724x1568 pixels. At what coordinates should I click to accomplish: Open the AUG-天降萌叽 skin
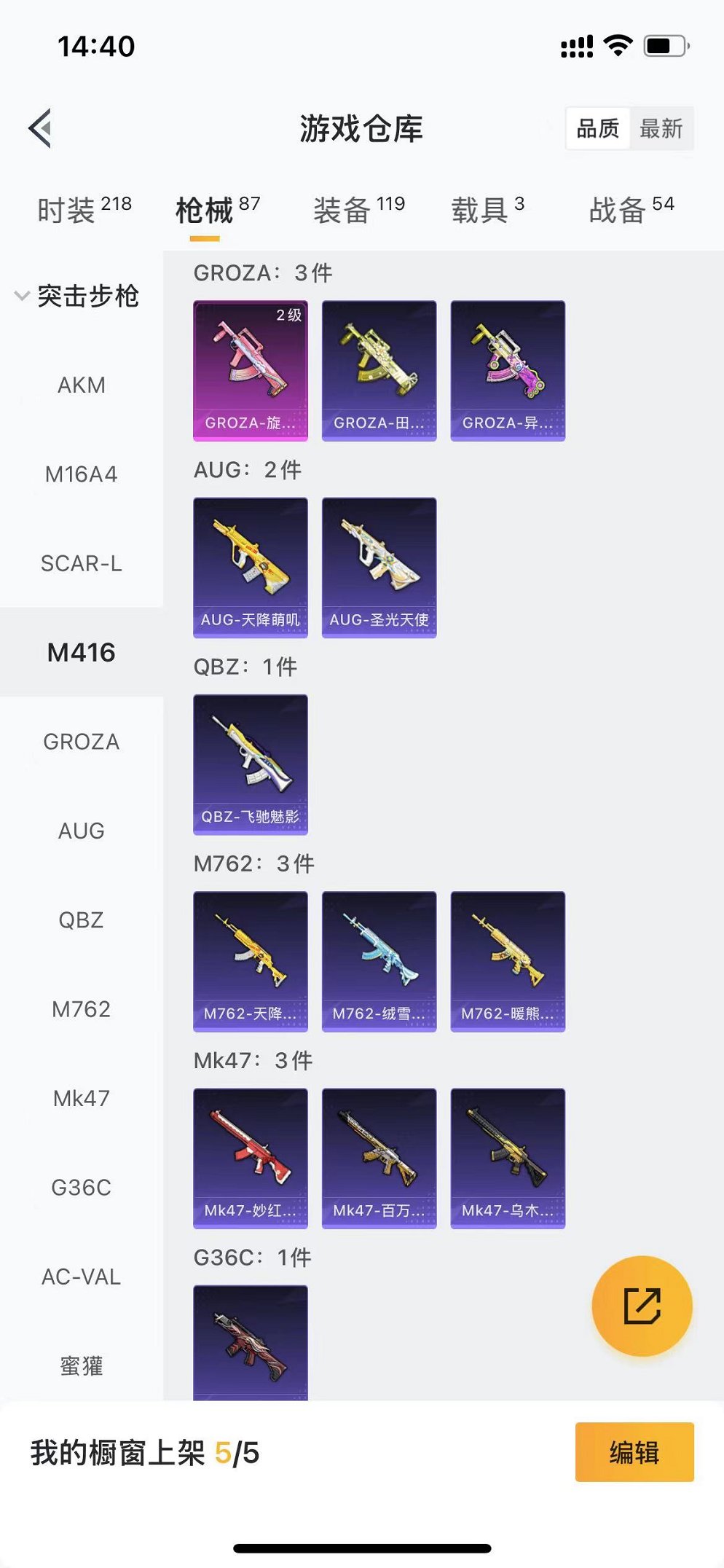point(250,567)
